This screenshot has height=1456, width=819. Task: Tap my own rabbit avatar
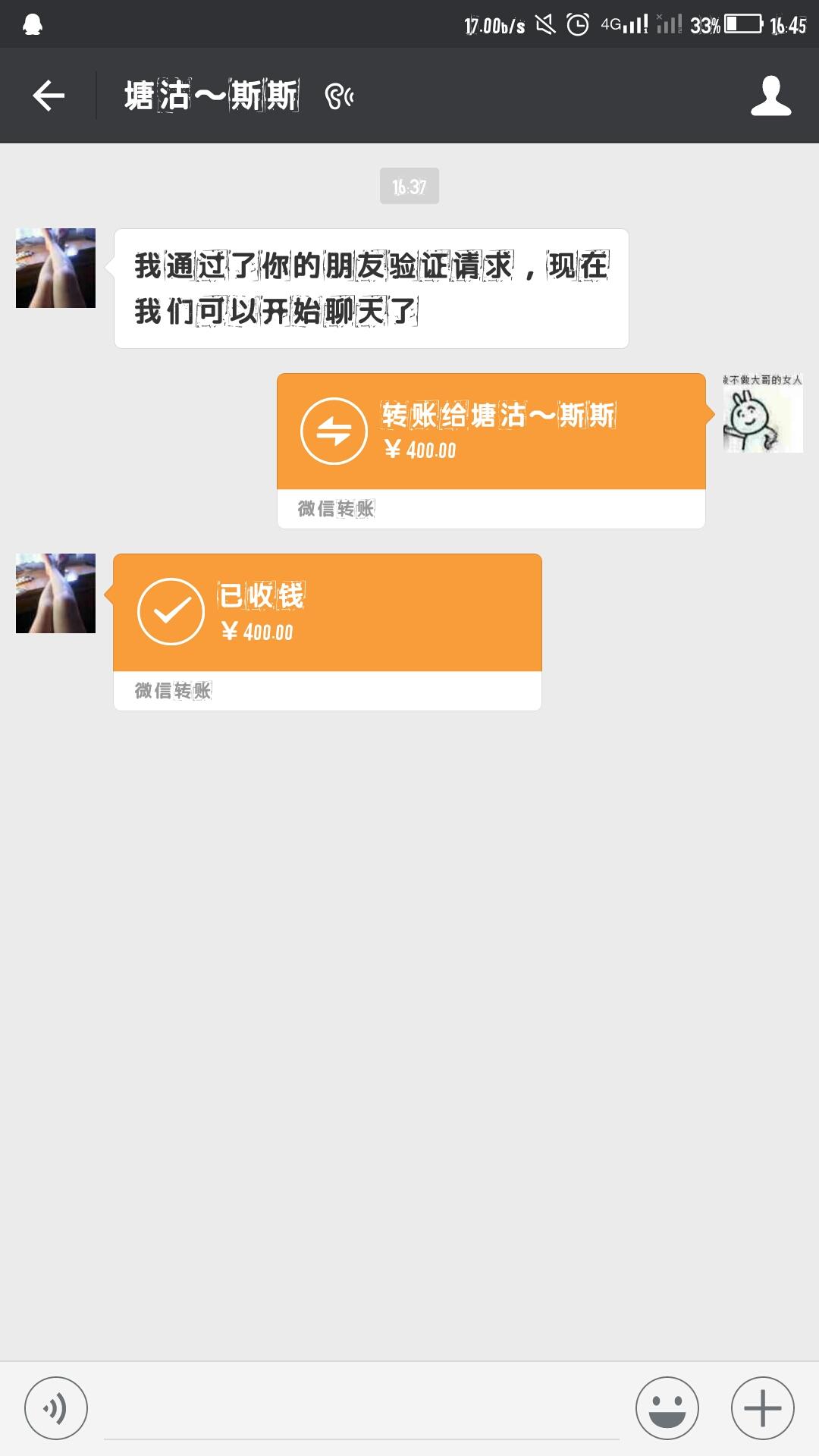762,413
